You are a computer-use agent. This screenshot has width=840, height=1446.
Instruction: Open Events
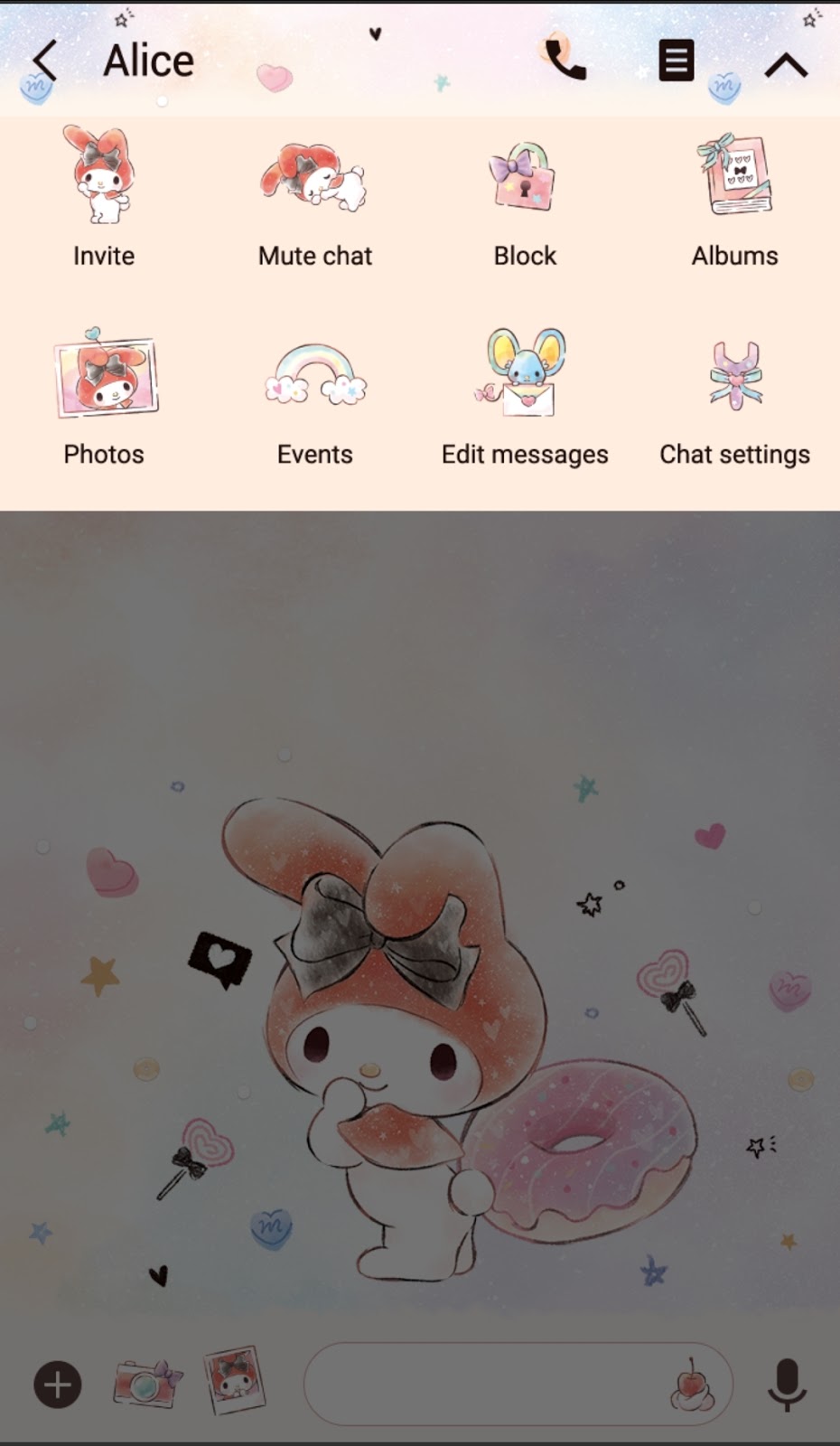coord(314,397)
